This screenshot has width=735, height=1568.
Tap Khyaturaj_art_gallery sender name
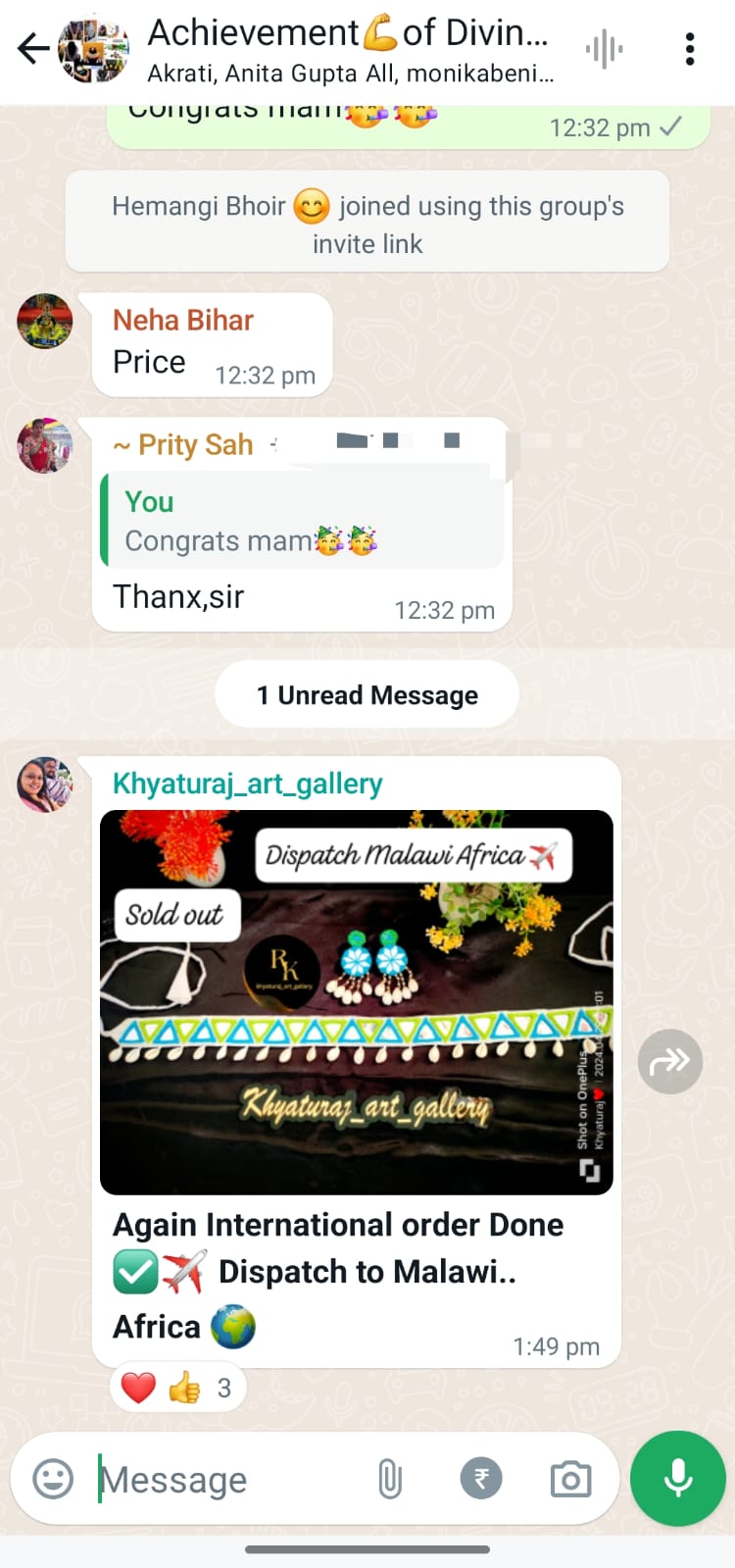pos(247,784)
